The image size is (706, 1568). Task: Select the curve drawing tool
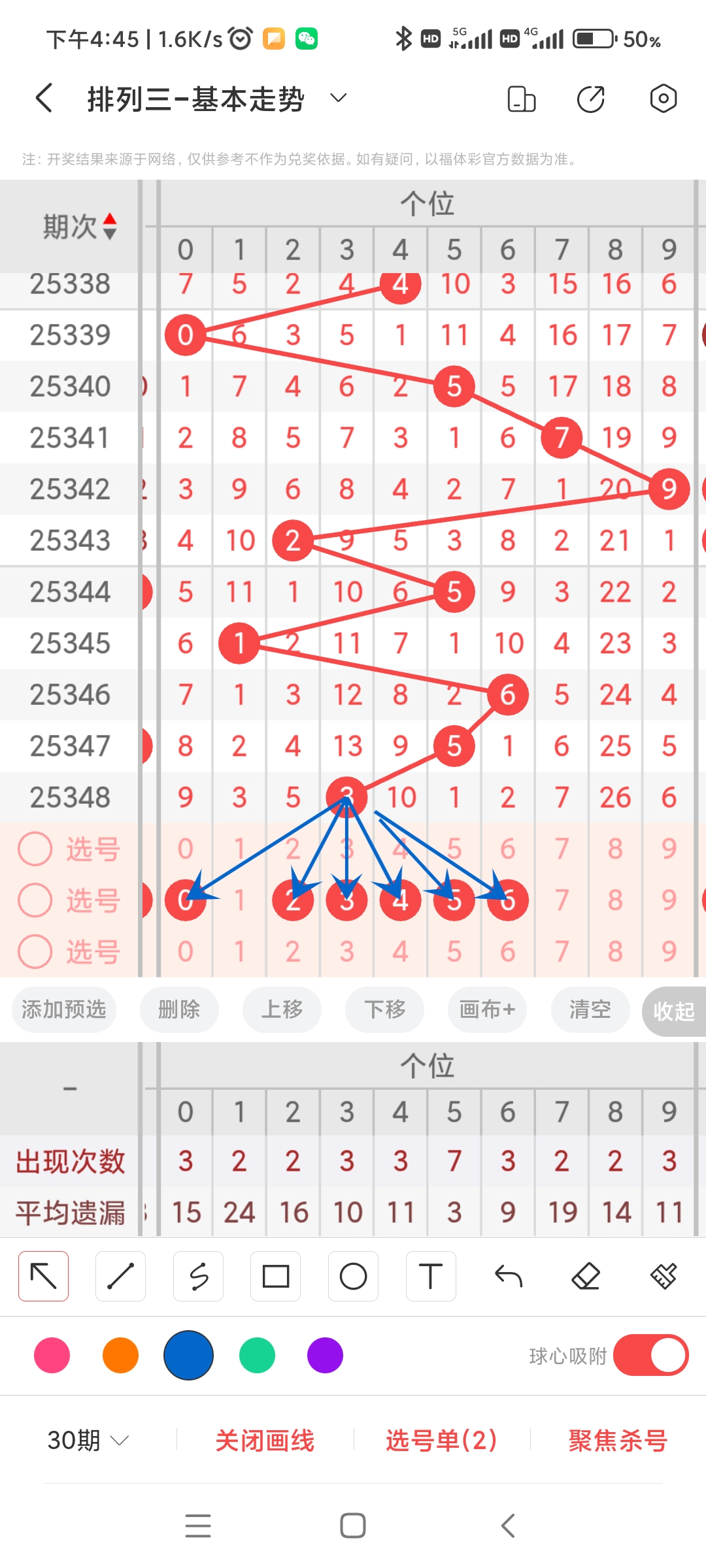coord(198,1275)
